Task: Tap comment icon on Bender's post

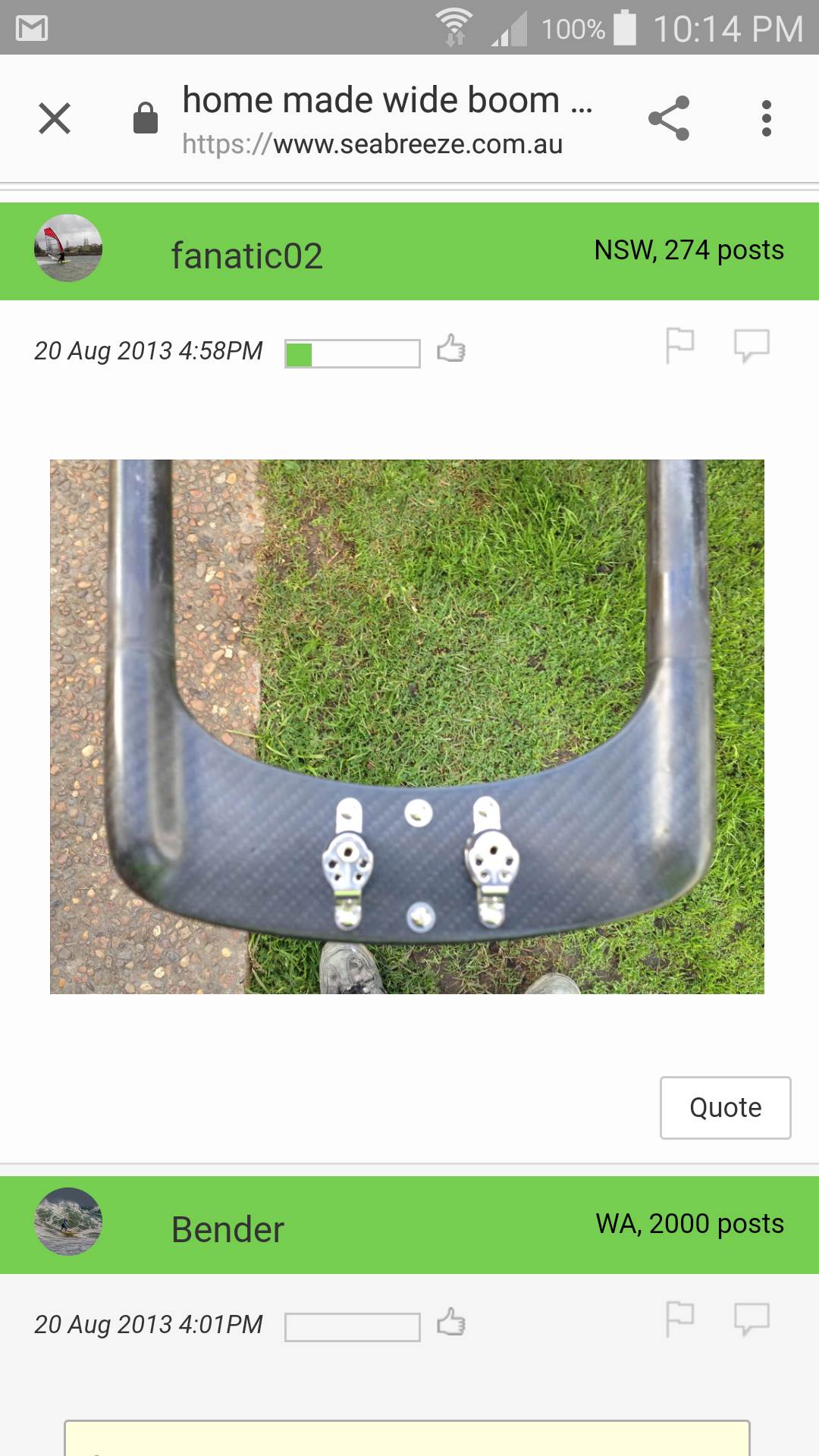Action: click(752, 1319)
